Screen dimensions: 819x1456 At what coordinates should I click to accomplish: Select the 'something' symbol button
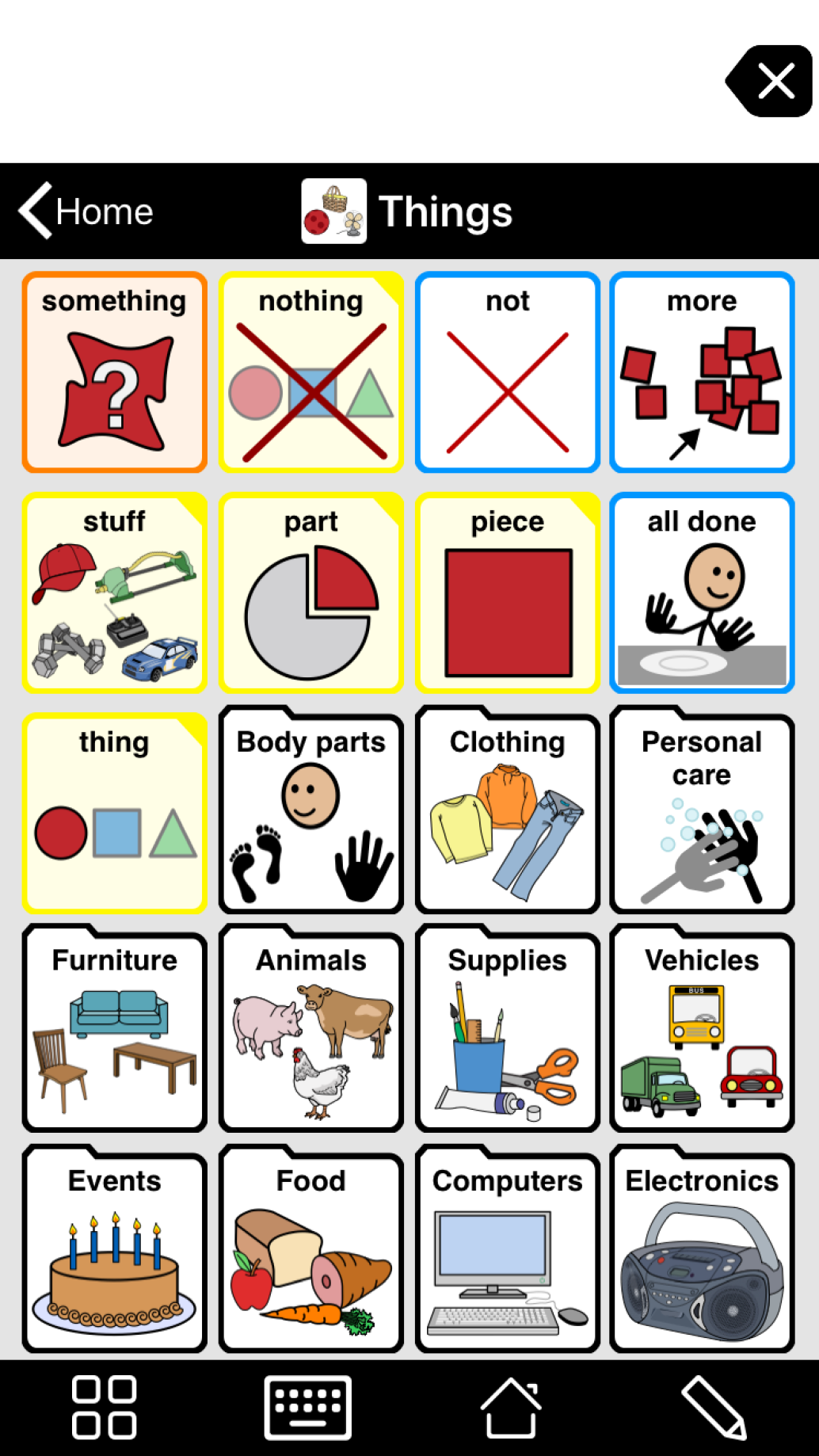click(x=115, y=372)
